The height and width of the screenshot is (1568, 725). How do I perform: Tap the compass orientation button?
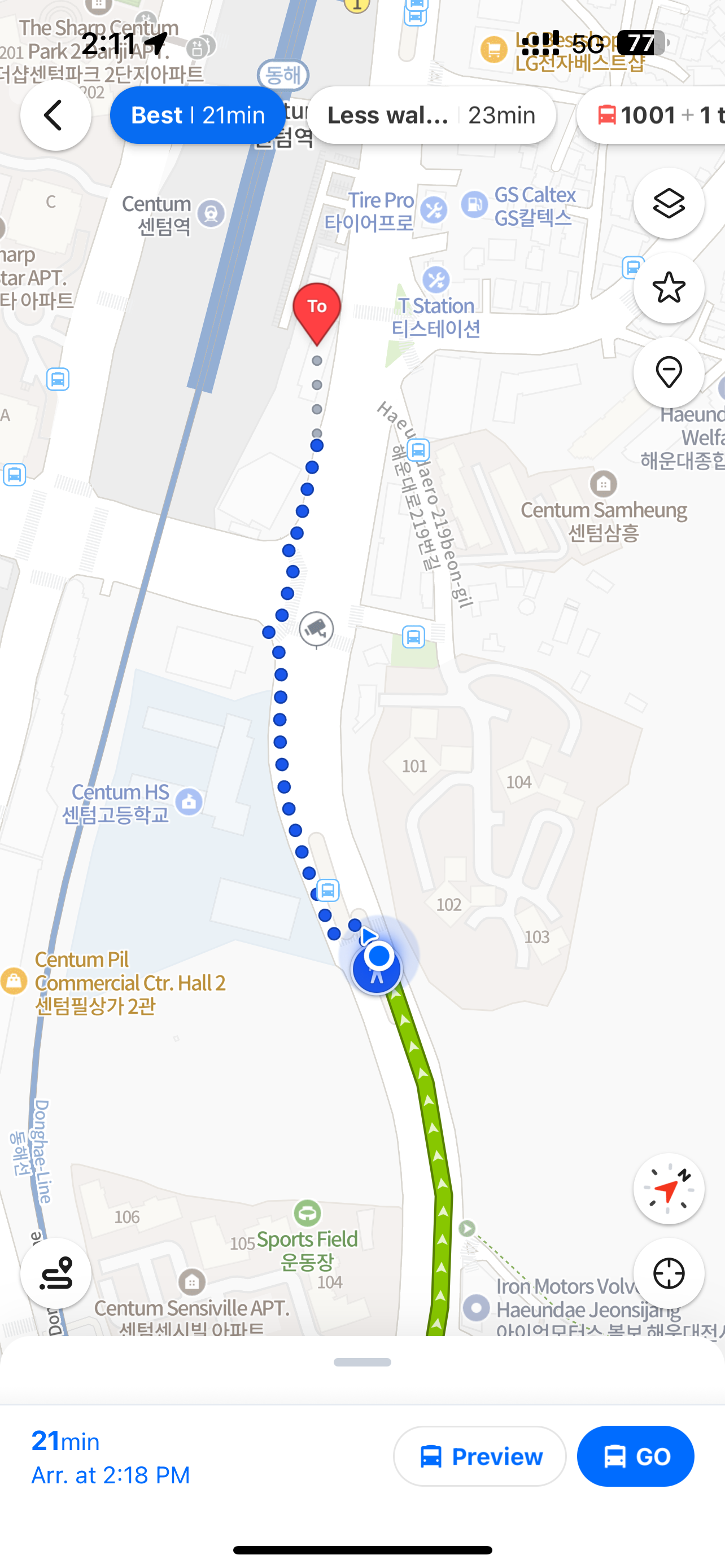(669, 1188)
